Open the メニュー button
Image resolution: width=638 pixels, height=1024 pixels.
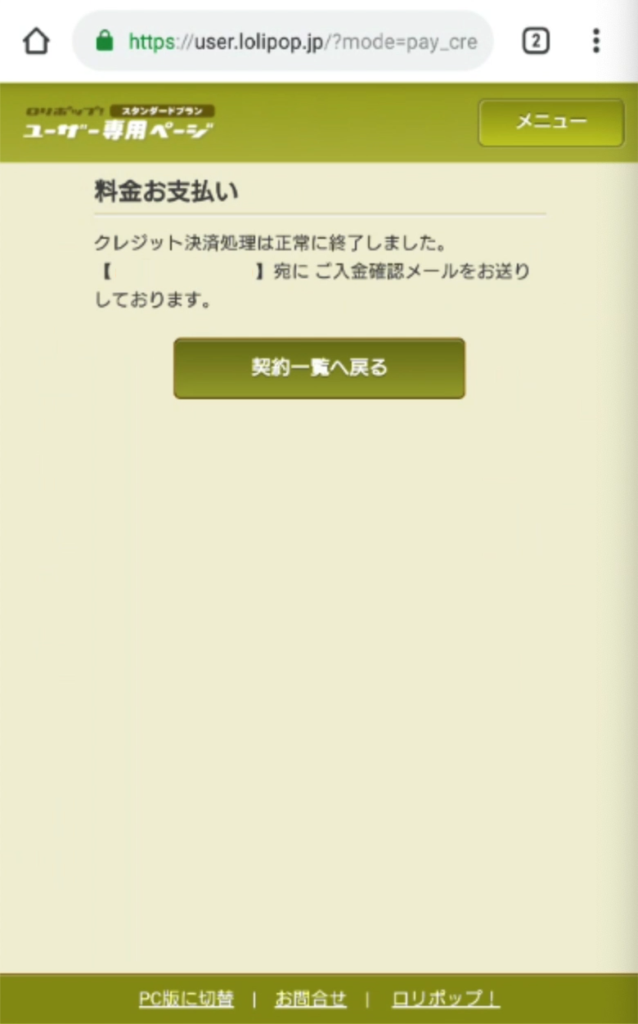point(551,123)
